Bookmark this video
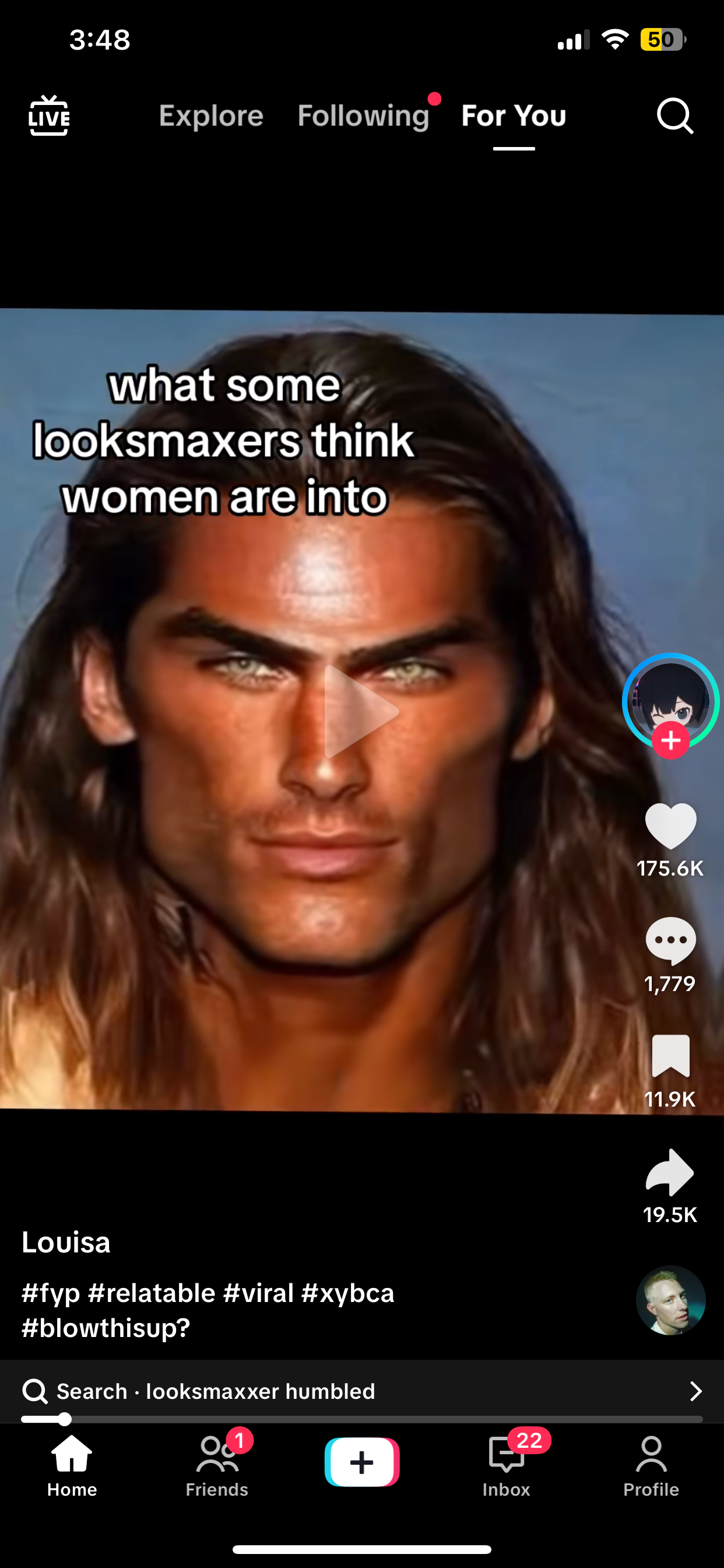The image size is (724, 1568). tap(670, 1056)
